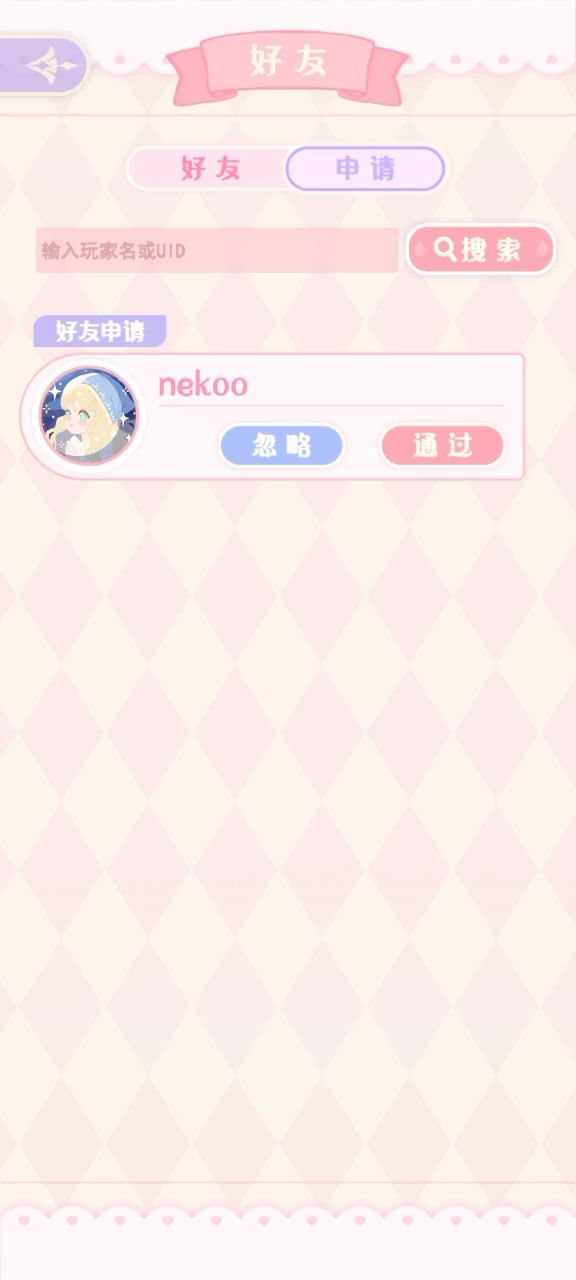Approve nekoo's friend request with 通过
The image size is (576, 1280).
click(442, 445)
